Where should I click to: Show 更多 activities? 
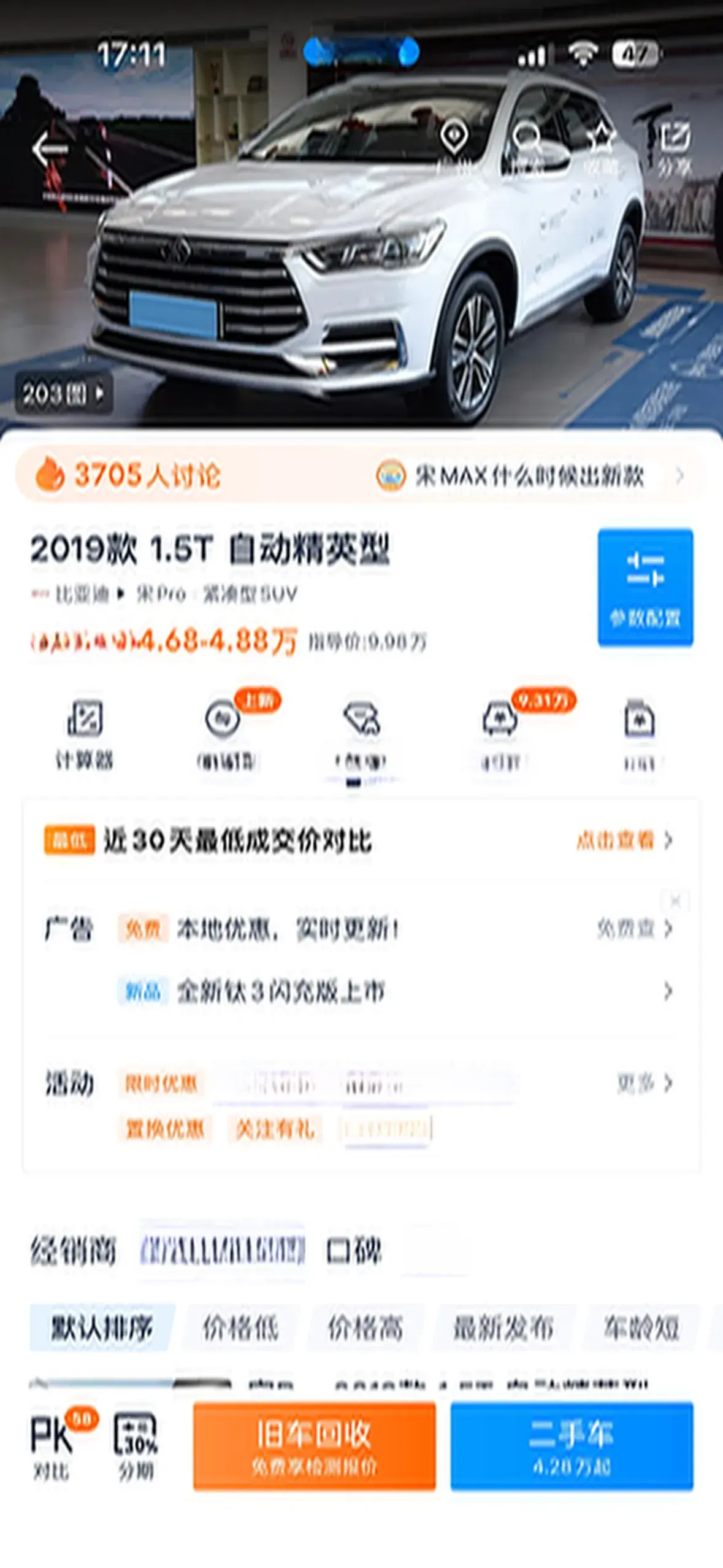(644, 1083)
